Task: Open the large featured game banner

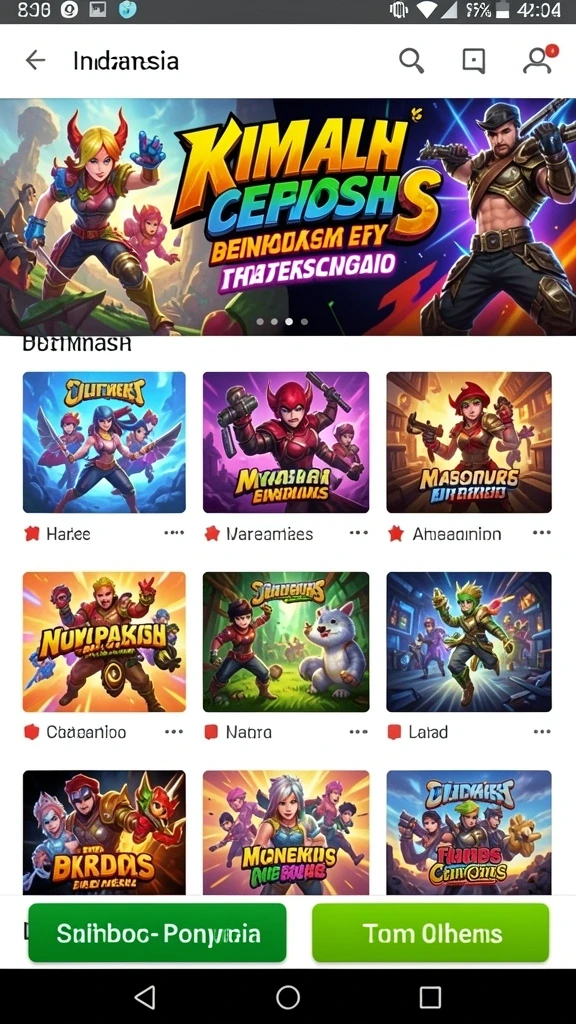Action: pos(288,216)
